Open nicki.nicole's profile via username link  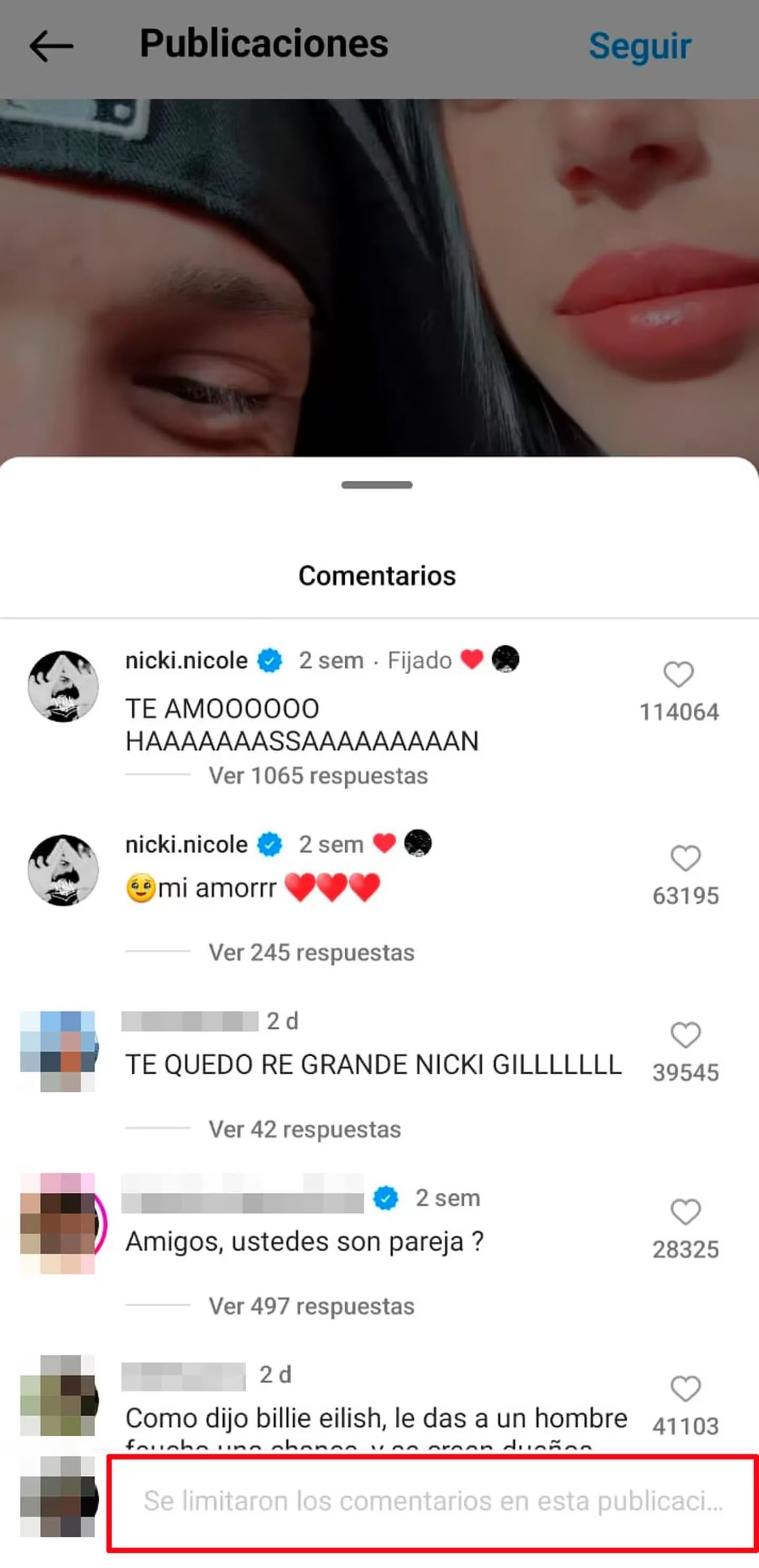coord(186,660)
